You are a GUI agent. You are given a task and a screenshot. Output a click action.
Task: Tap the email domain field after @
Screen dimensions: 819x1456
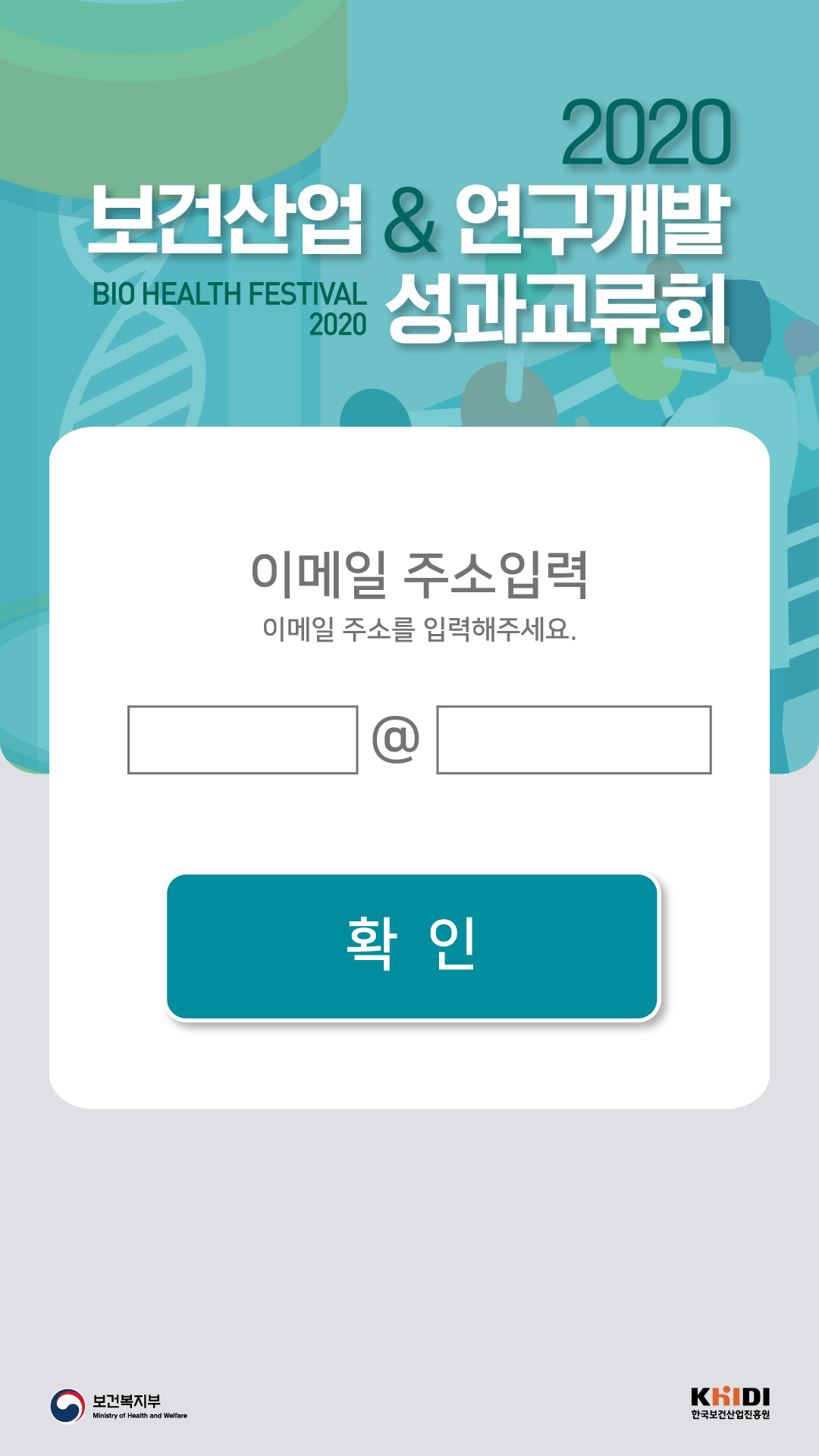tap(574, 739)
